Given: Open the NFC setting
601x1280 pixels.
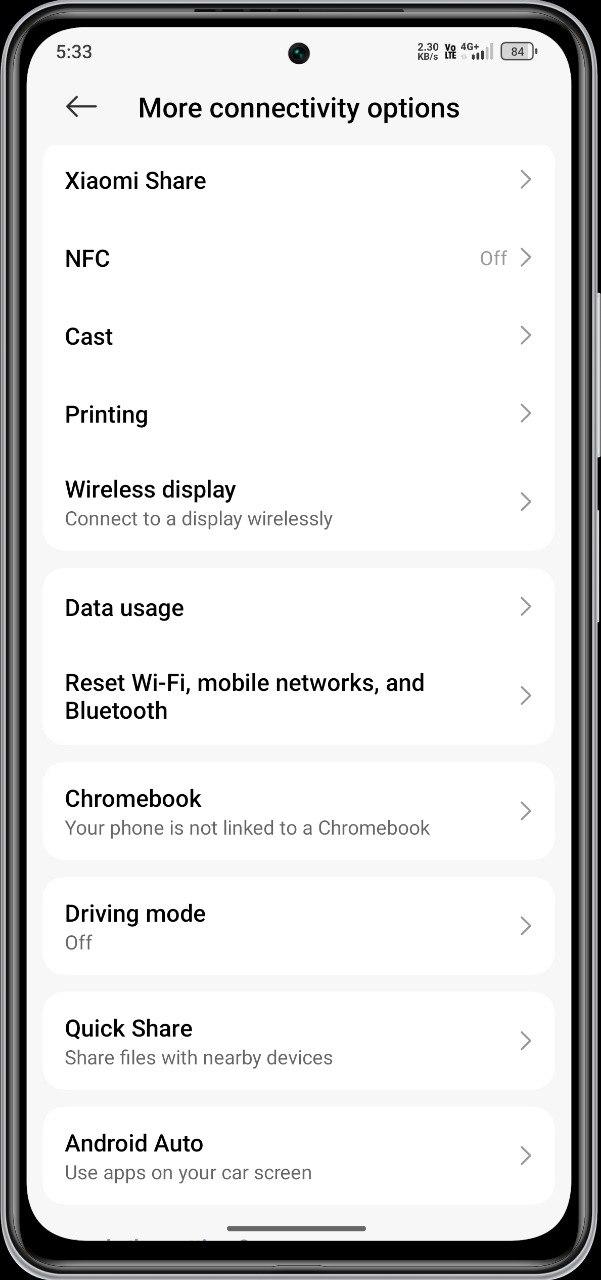Looking at the screenshot, I should [x=298, y=259].
